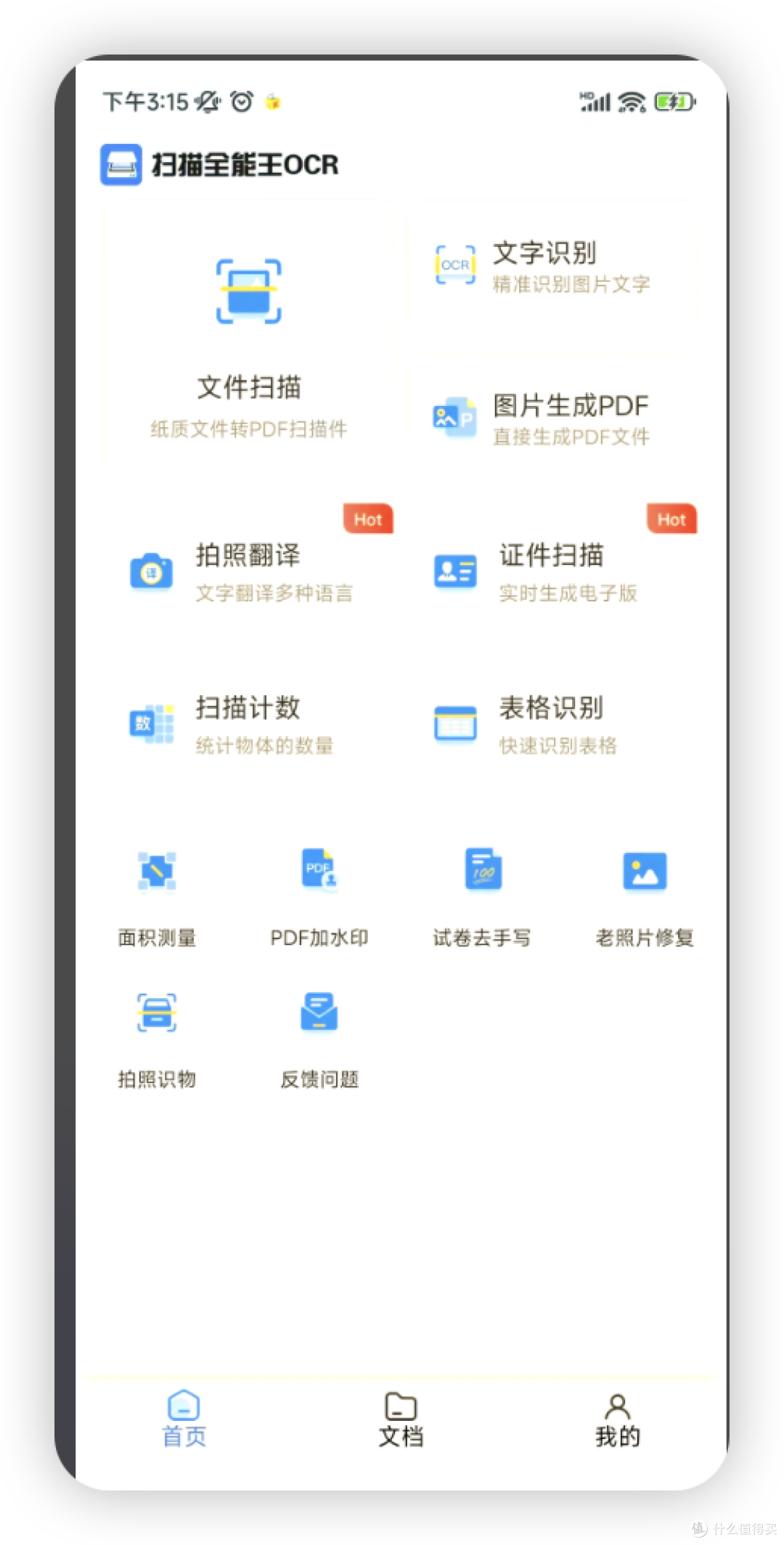
Task: Open 证件扫描 ID card scanning
Action: [553, 572]
